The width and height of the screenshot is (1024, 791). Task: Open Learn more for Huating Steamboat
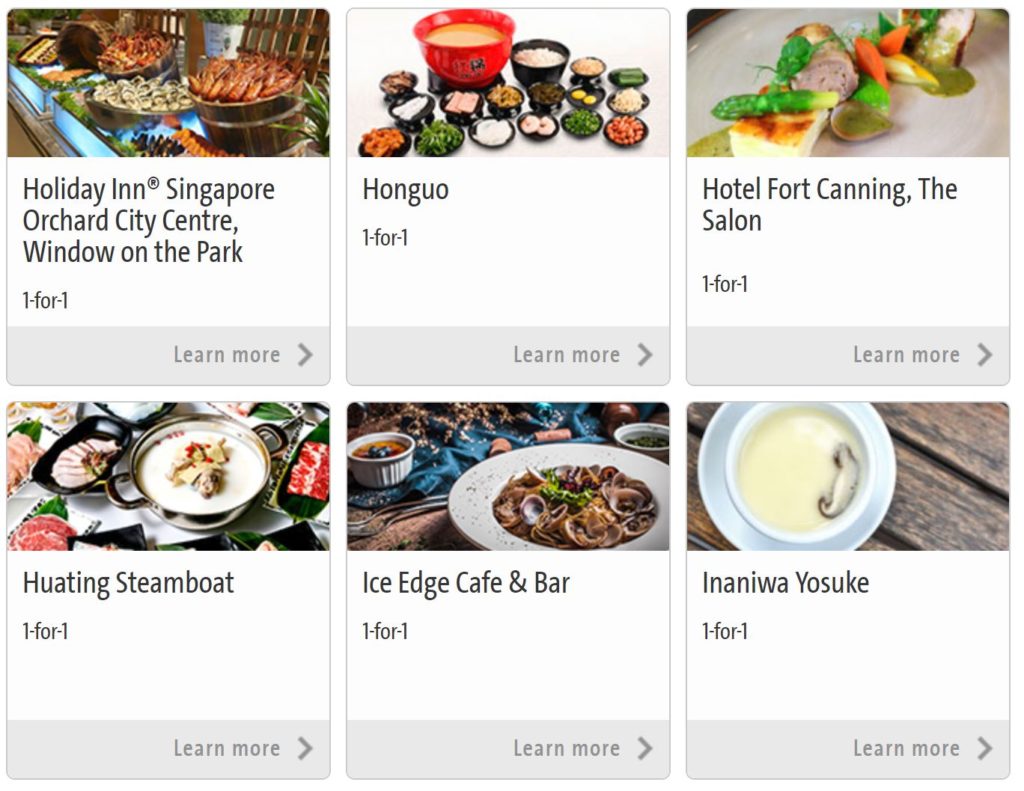[242, 748]
